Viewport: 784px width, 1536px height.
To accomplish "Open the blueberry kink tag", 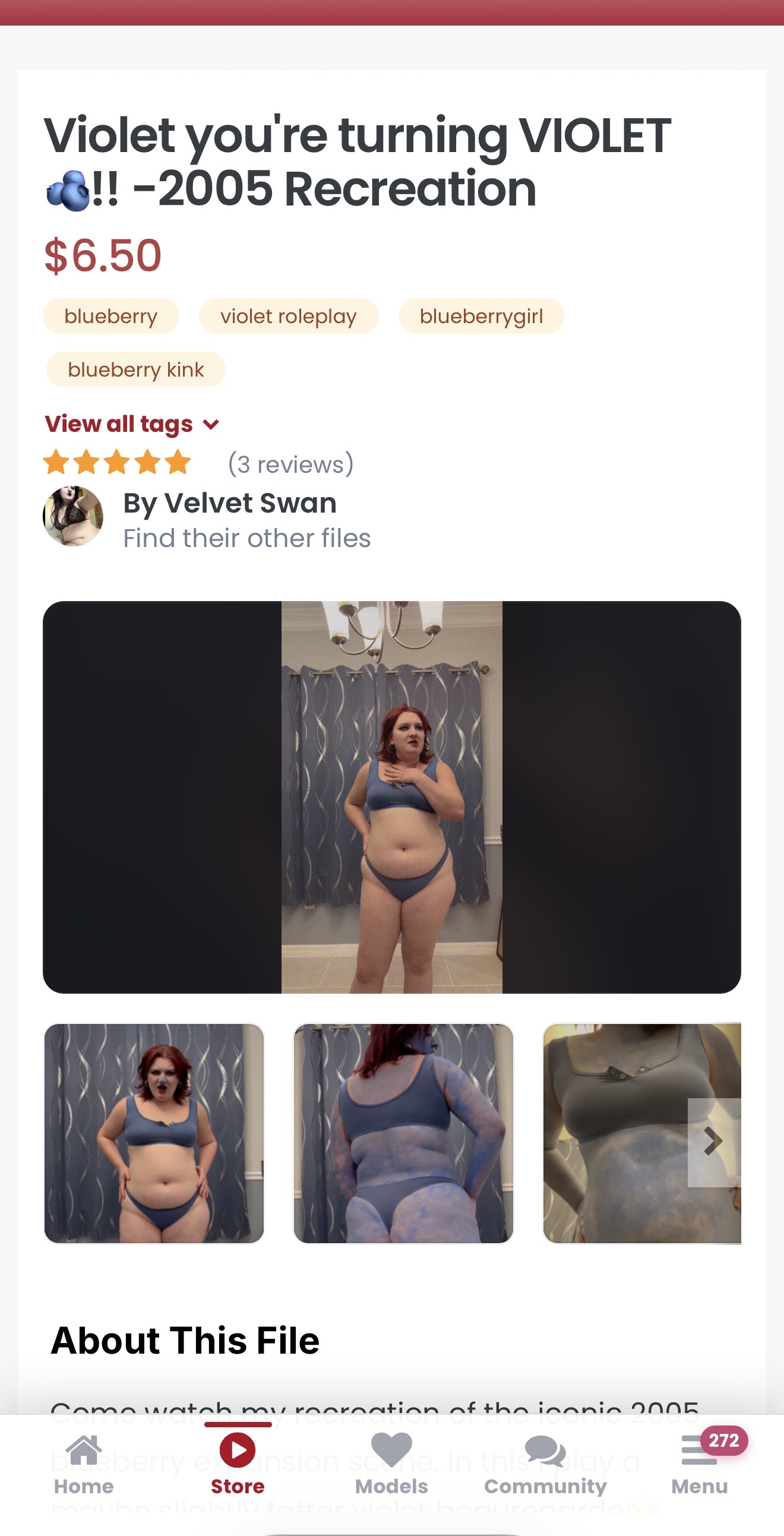I will click(x=136, y=369).
